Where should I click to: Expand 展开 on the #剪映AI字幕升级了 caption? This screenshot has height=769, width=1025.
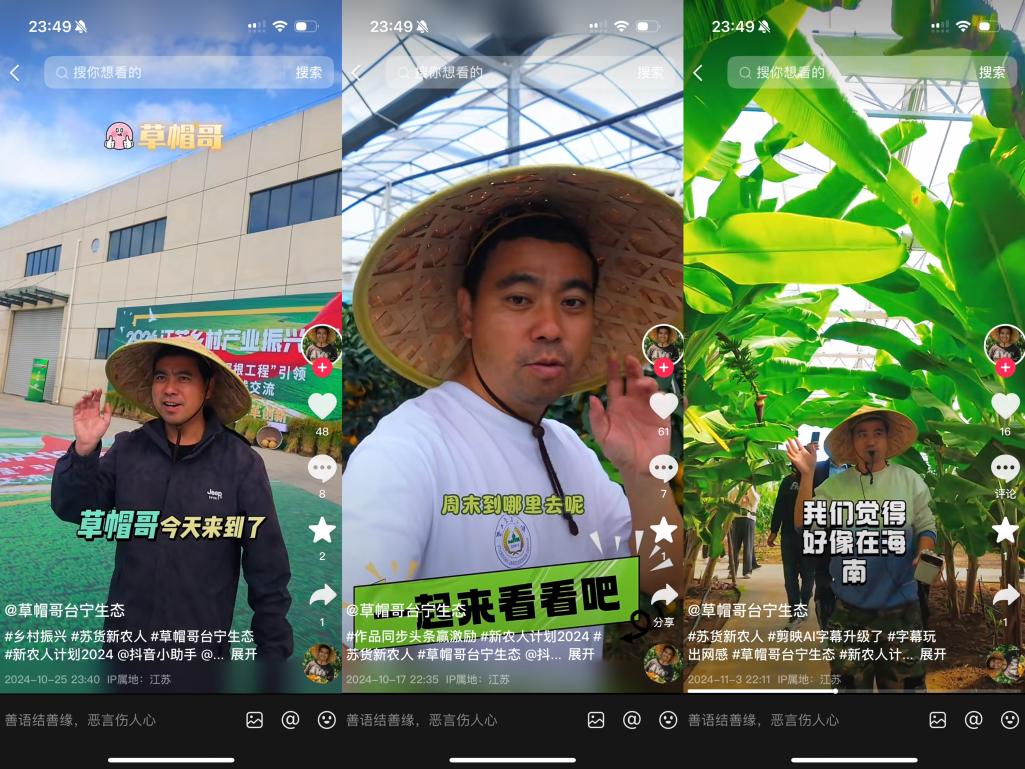click(932, 654)
